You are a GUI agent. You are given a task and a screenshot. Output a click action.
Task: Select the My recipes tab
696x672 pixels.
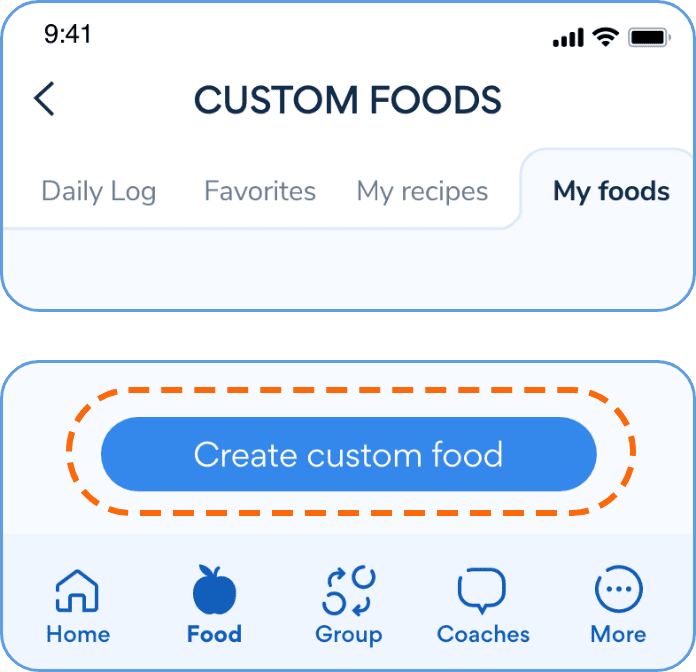coord(422,191)
